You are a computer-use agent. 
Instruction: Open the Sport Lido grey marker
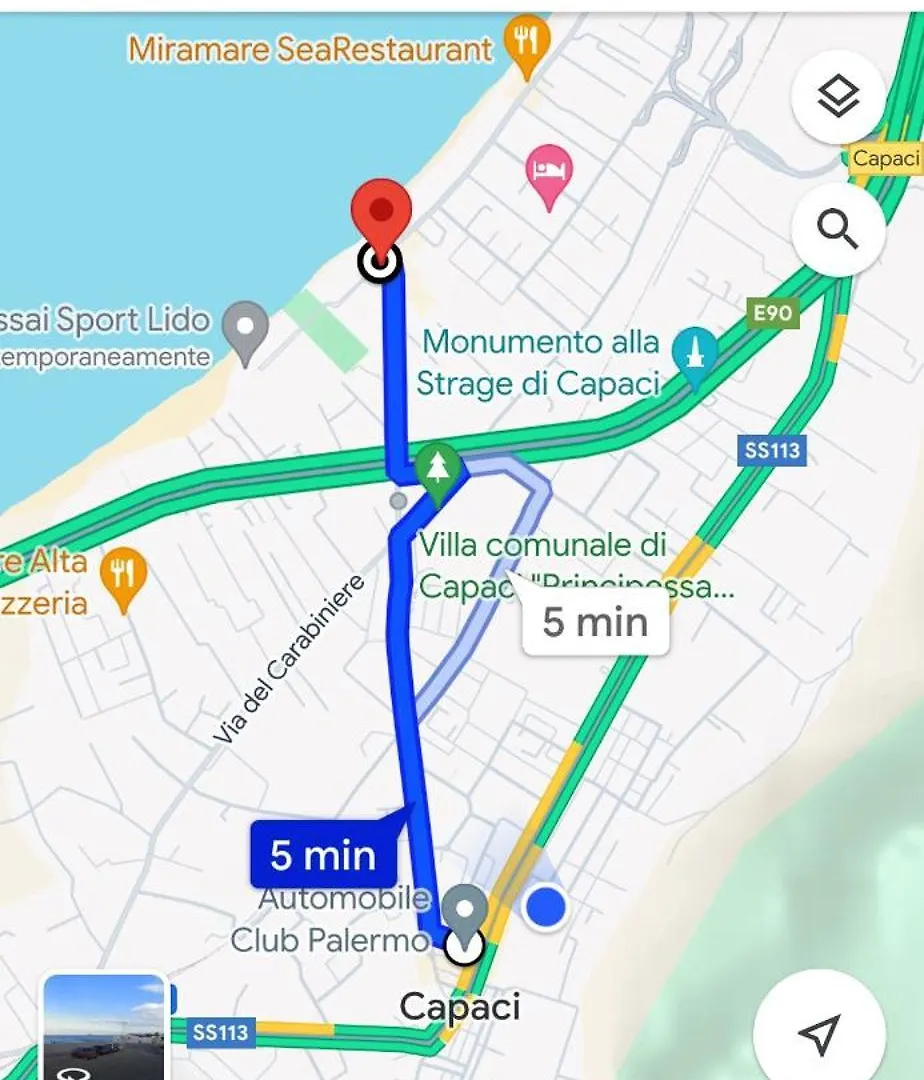[x=245, y=328]
